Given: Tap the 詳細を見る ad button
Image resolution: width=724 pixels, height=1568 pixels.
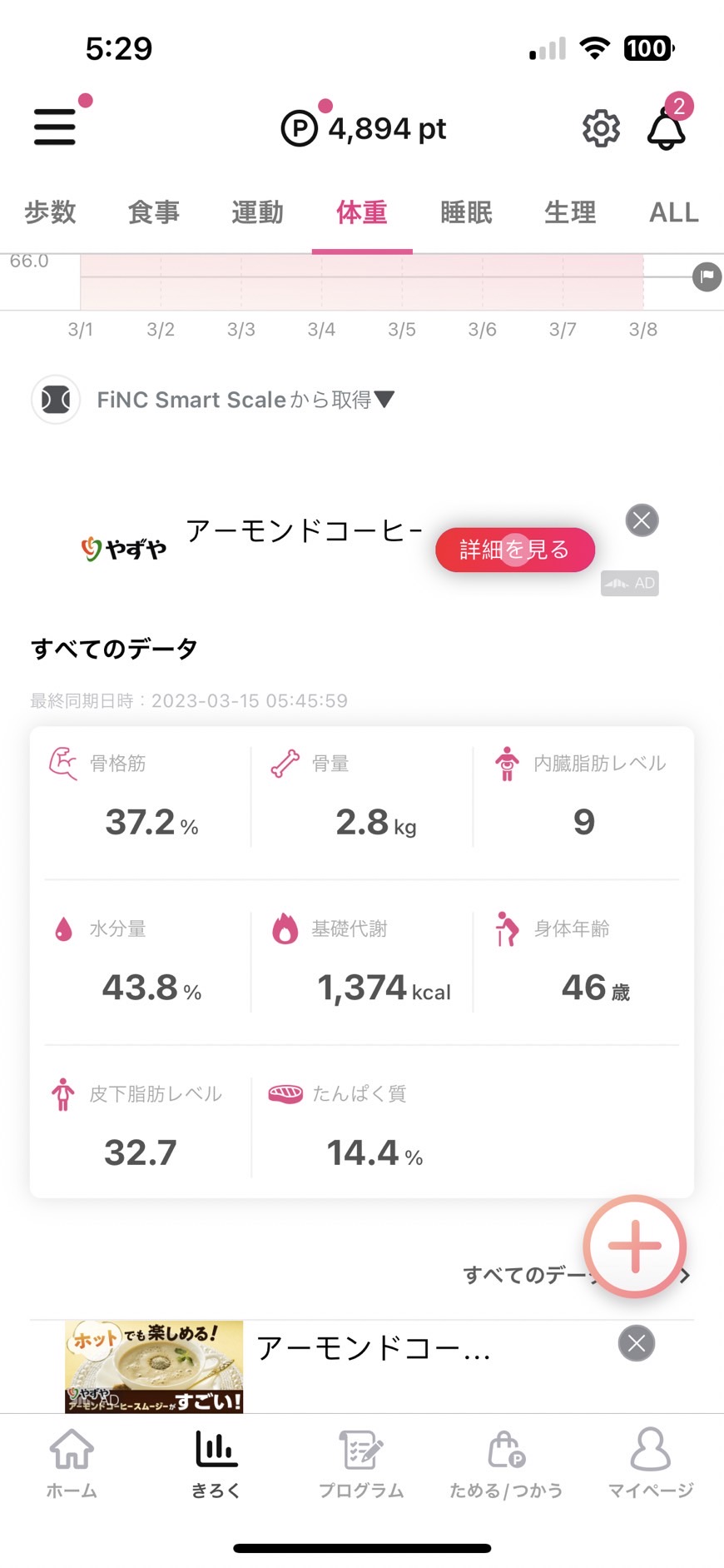Looking at the screenshot, I should click(515, 550).
